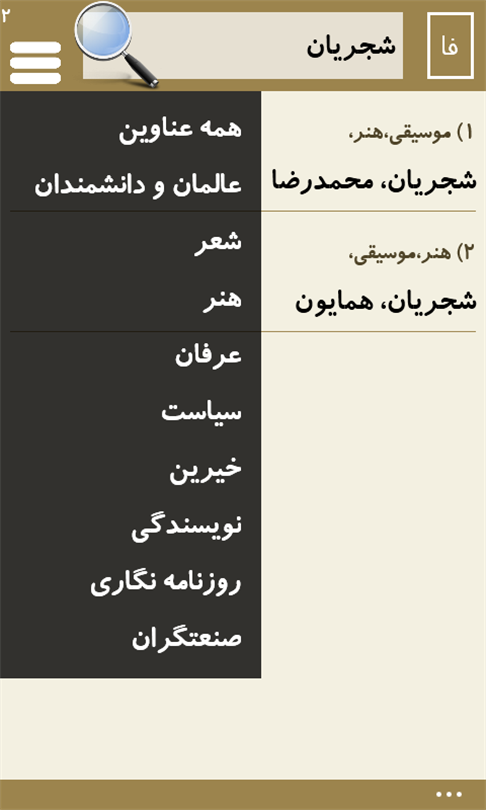Screen dimensions: 486x810
Task: Open the سیاست category
Action: pos(201,413)
